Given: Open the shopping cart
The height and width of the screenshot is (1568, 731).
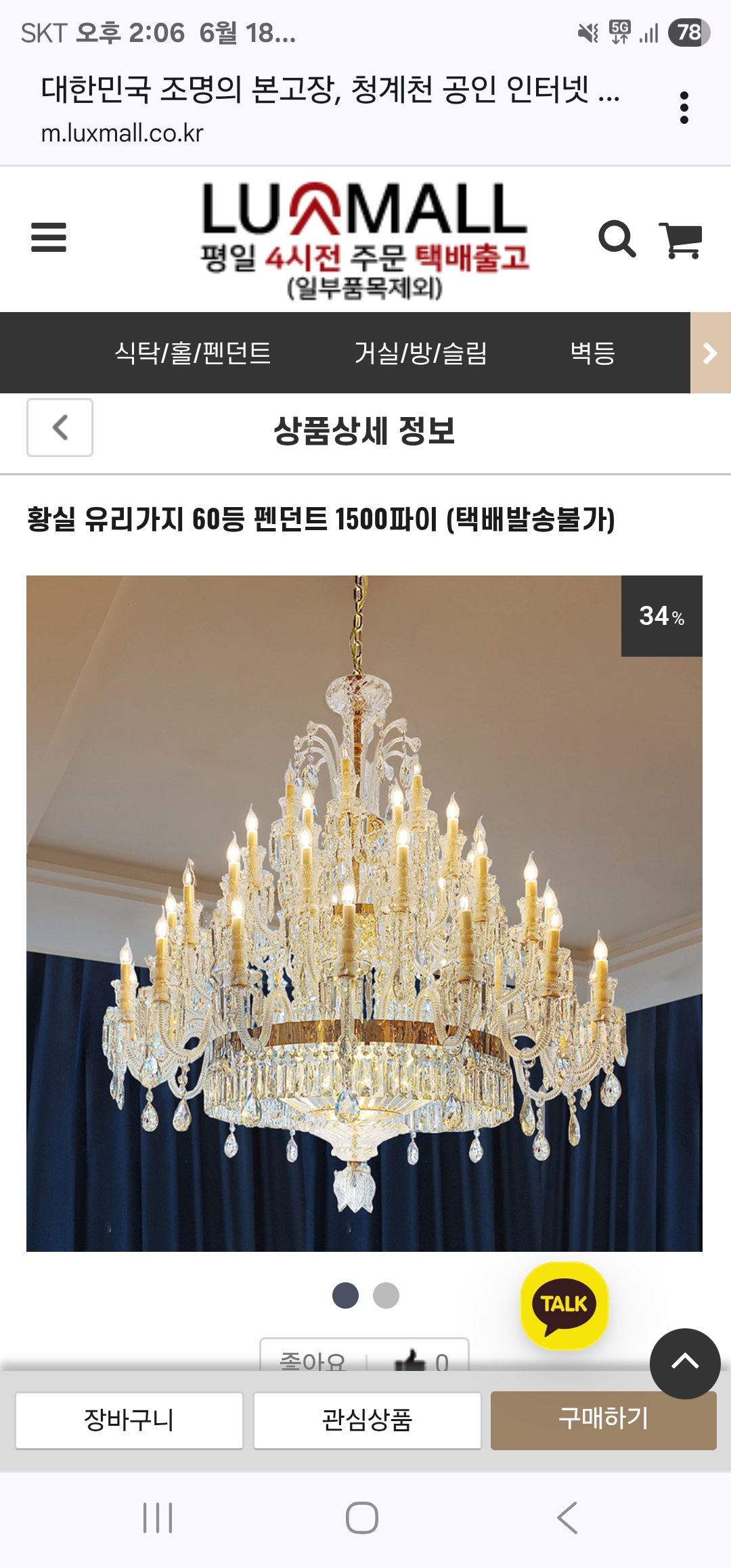Looking at the screenshot, I should click(x=680, y=240).
